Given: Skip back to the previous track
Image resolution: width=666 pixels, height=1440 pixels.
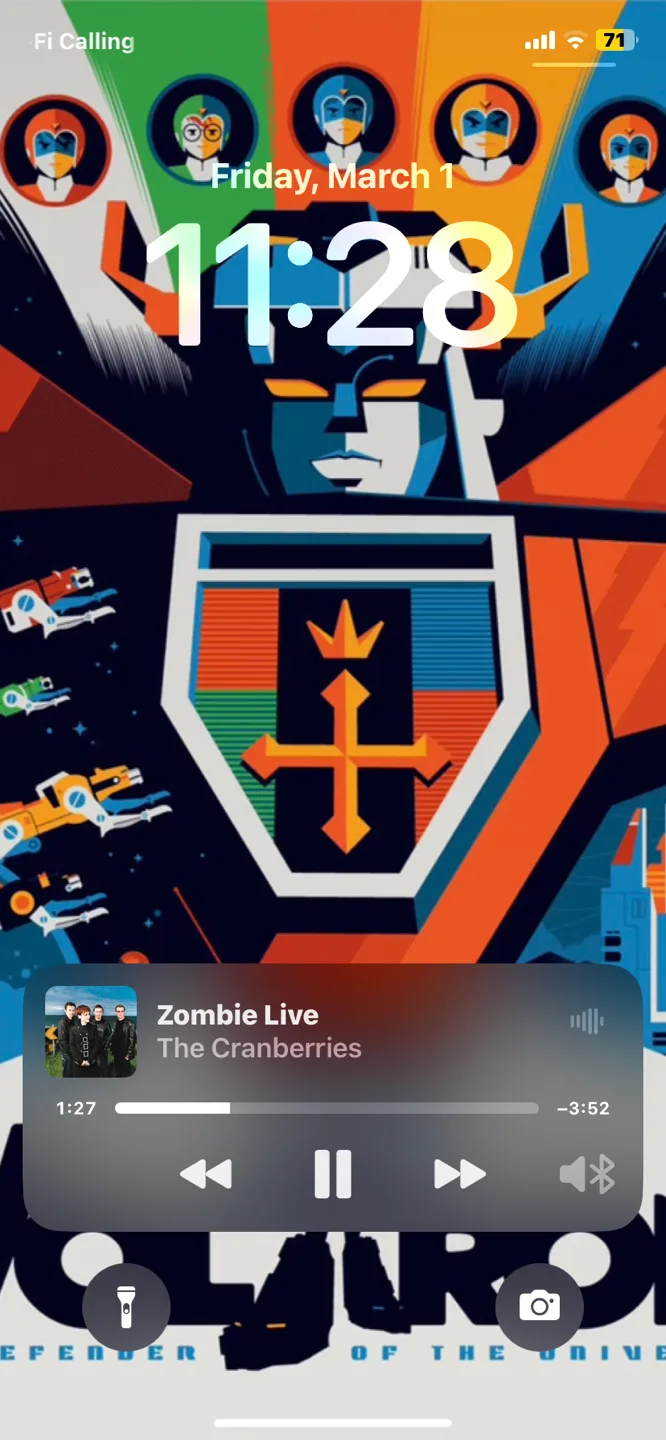Looking at the screenshot, I should 206,1174.
